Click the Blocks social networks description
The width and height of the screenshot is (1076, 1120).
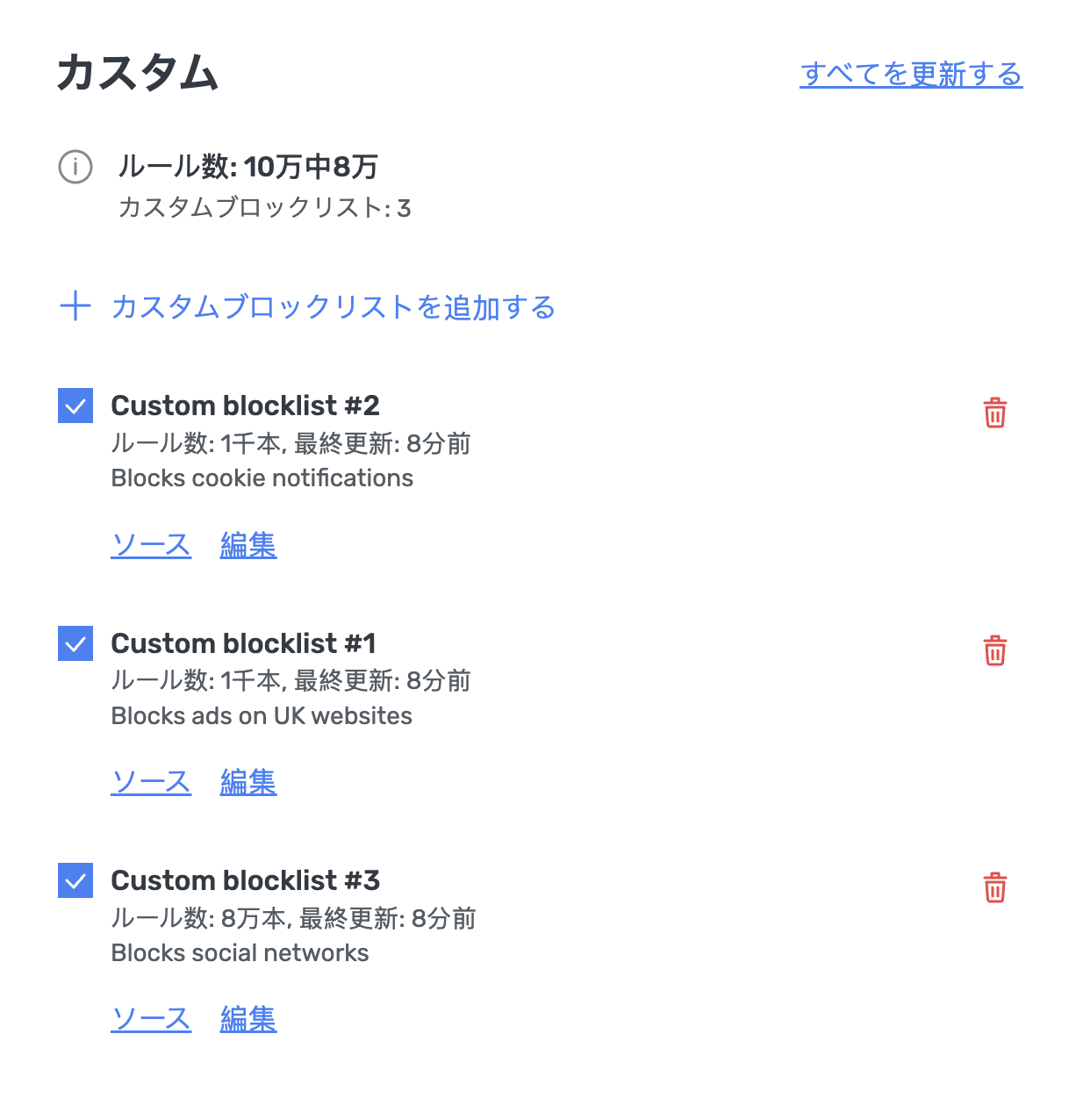point(240,953)
